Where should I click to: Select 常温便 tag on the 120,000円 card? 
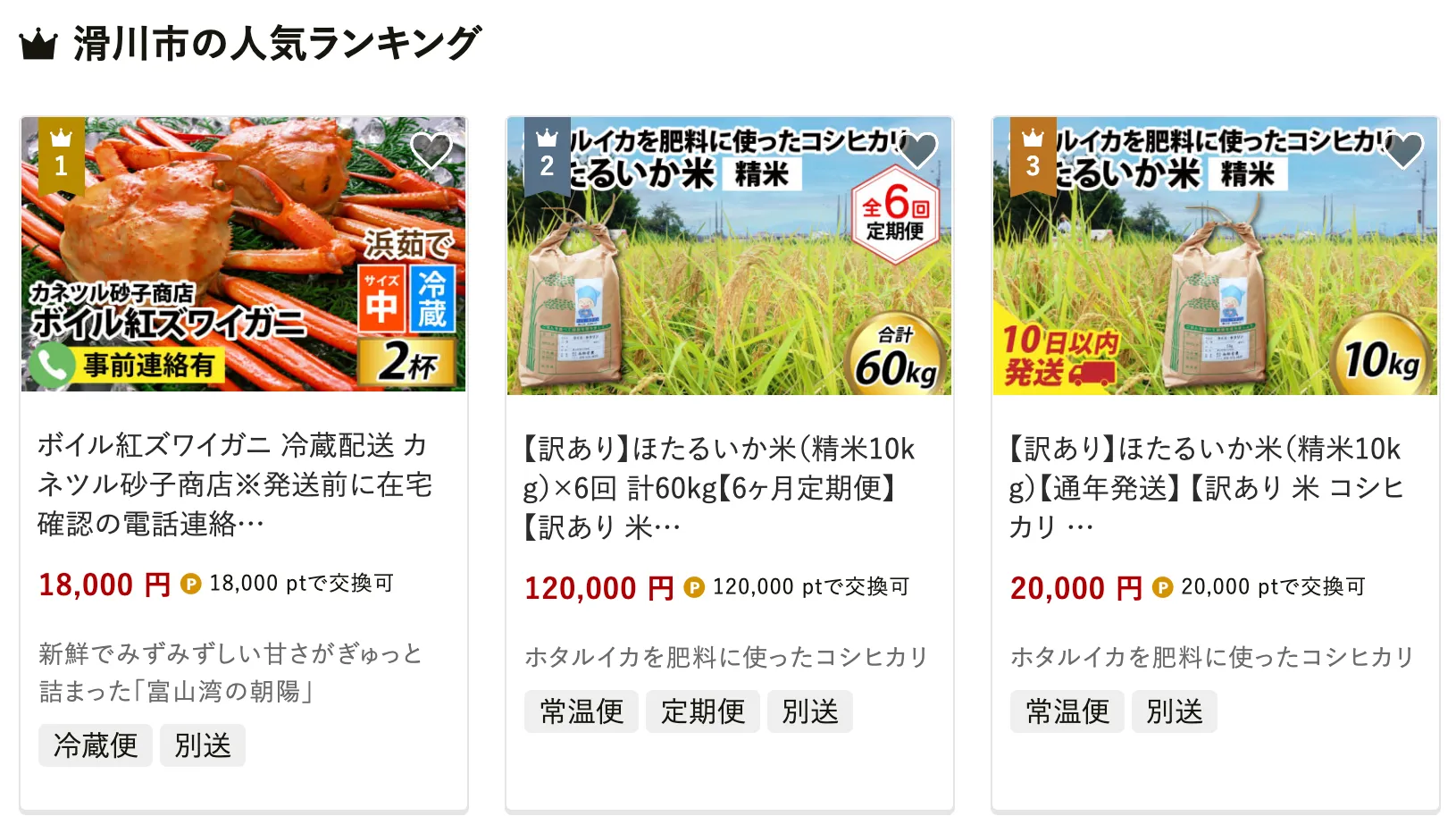tap(582, 711)
